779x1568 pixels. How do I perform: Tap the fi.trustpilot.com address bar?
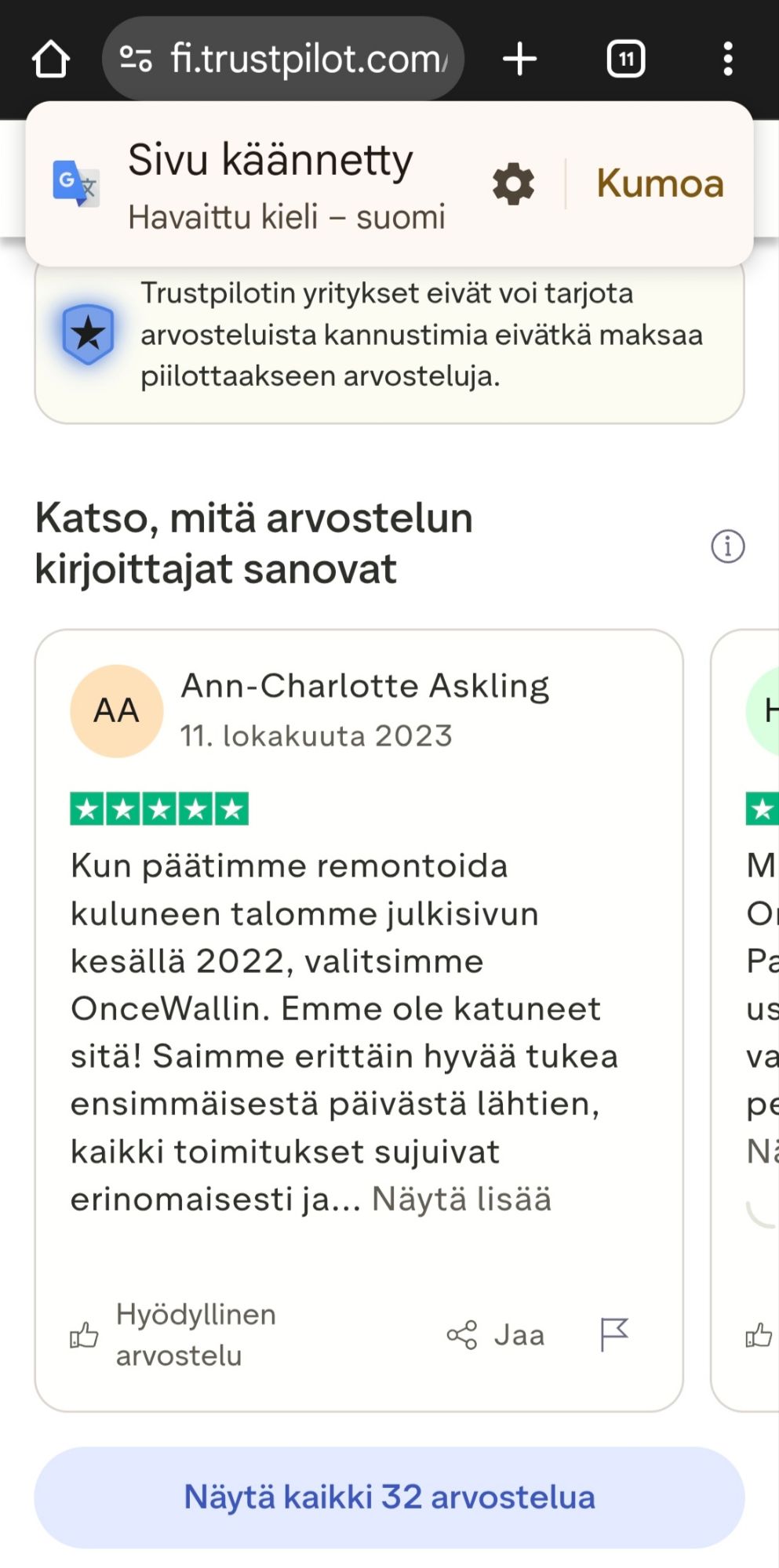pos(283,59)
